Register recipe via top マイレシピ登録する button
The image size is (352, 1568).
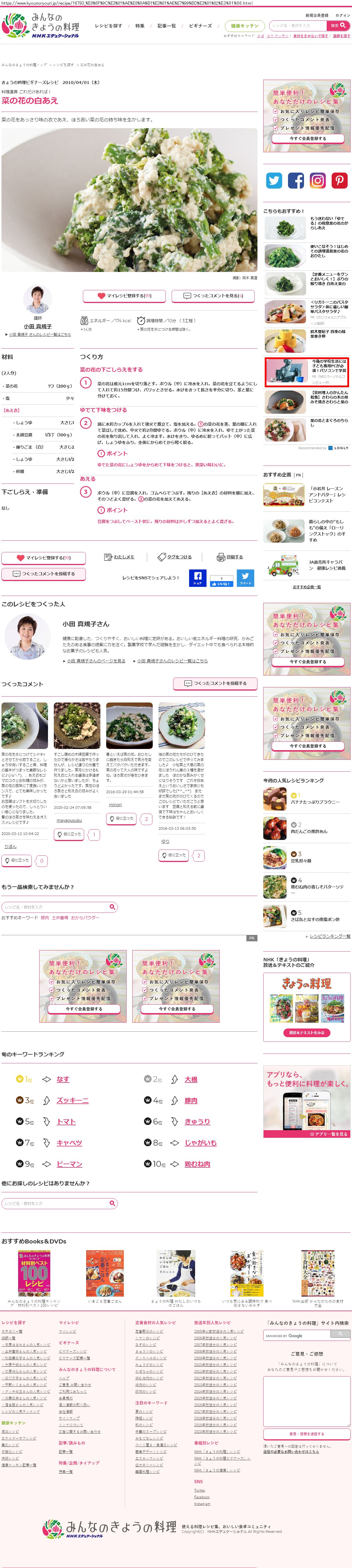click(125, 295)
